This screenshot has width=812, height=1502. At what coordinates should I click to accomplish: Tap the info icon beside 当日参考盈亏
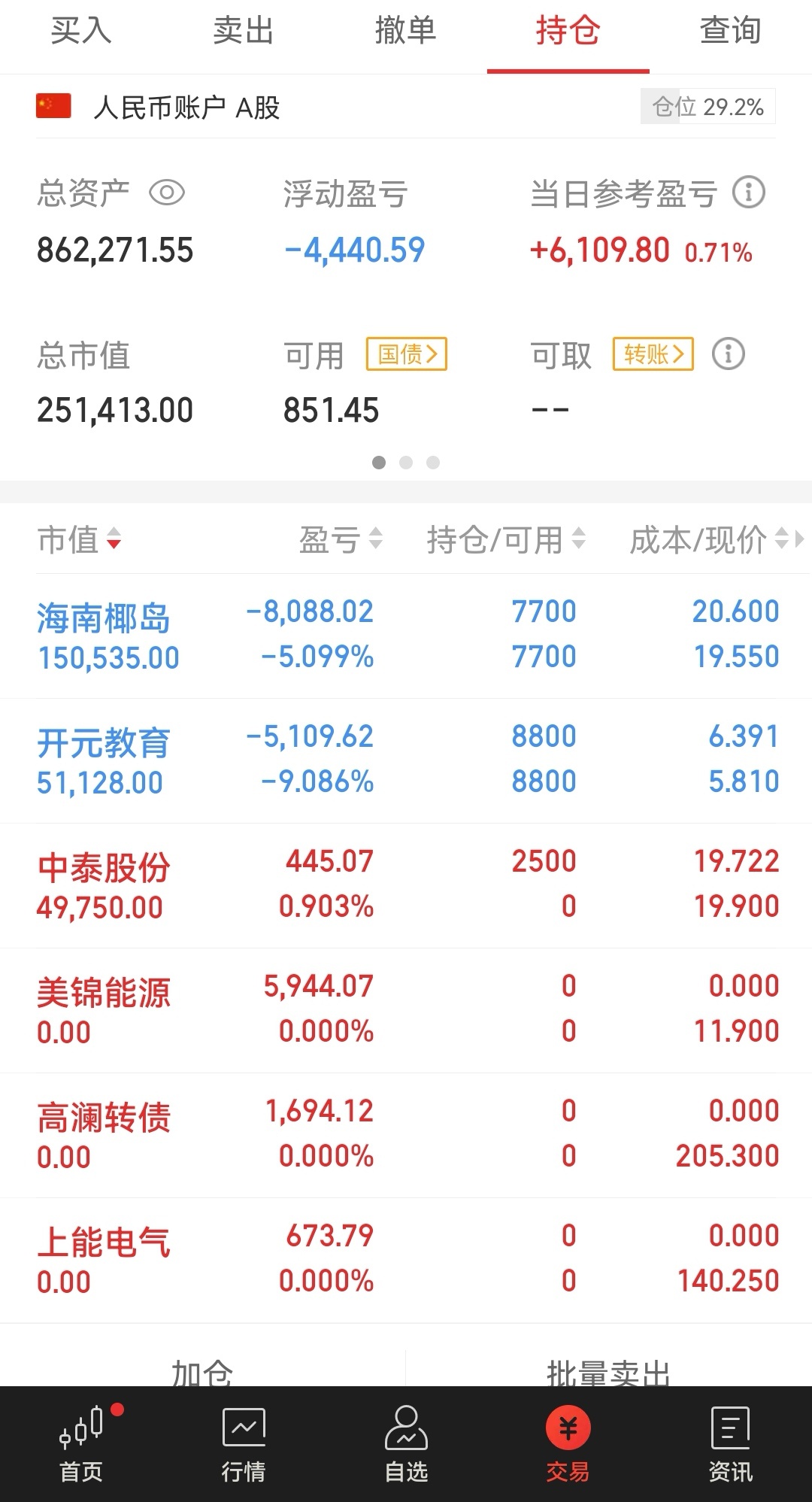(749, 193)
